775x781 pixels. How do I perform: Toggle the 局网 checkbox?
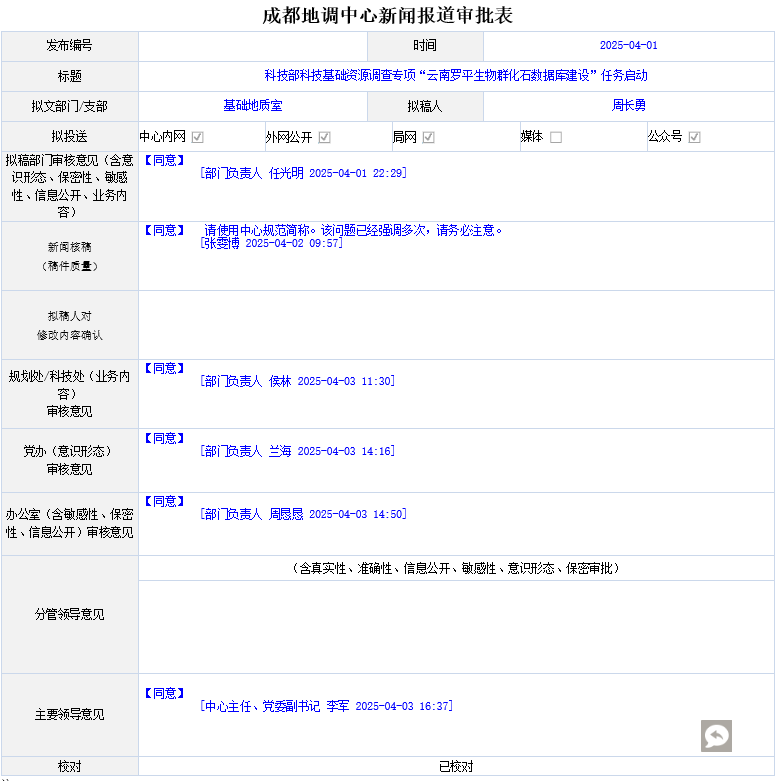(x=428, y=137)
